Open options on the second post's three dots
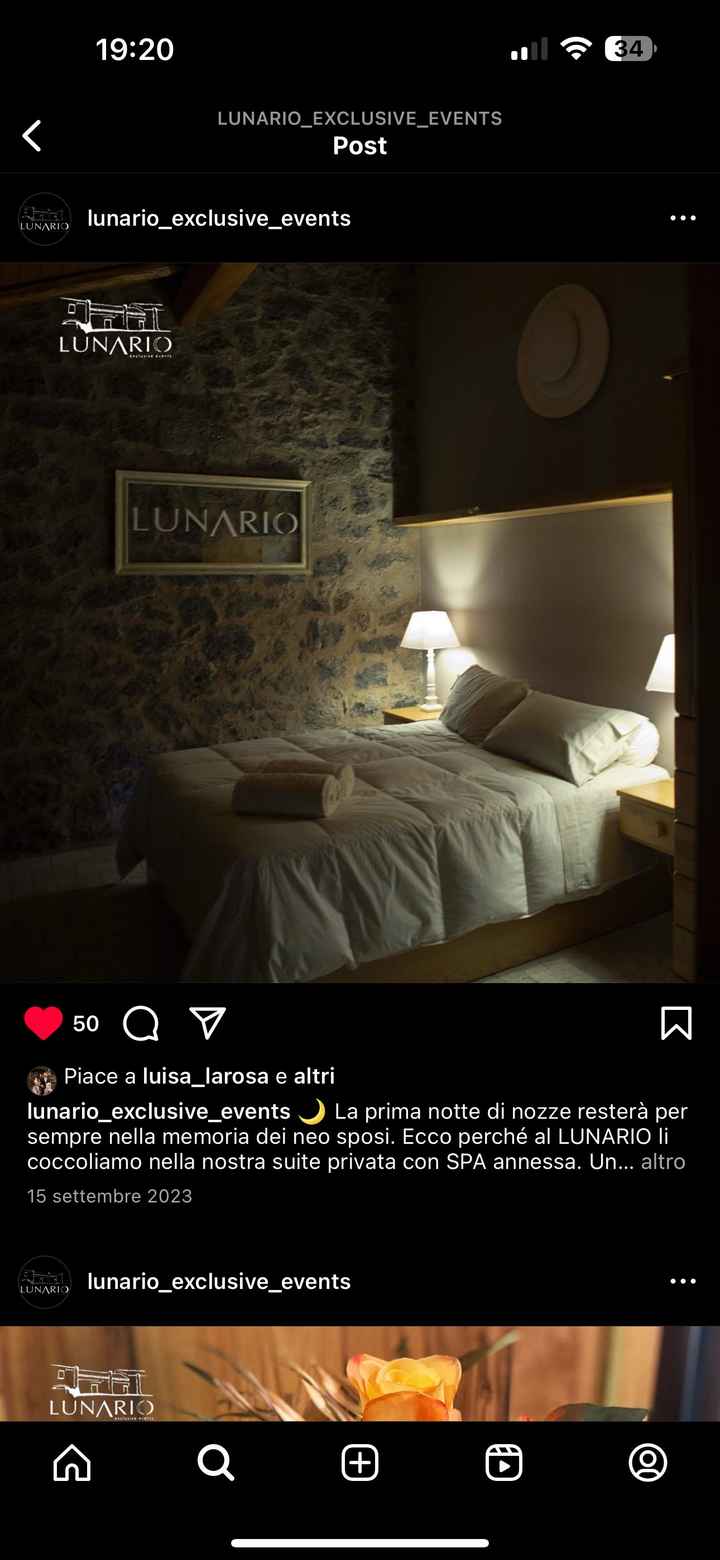720x1560 pixels. tap(683, 1281)
